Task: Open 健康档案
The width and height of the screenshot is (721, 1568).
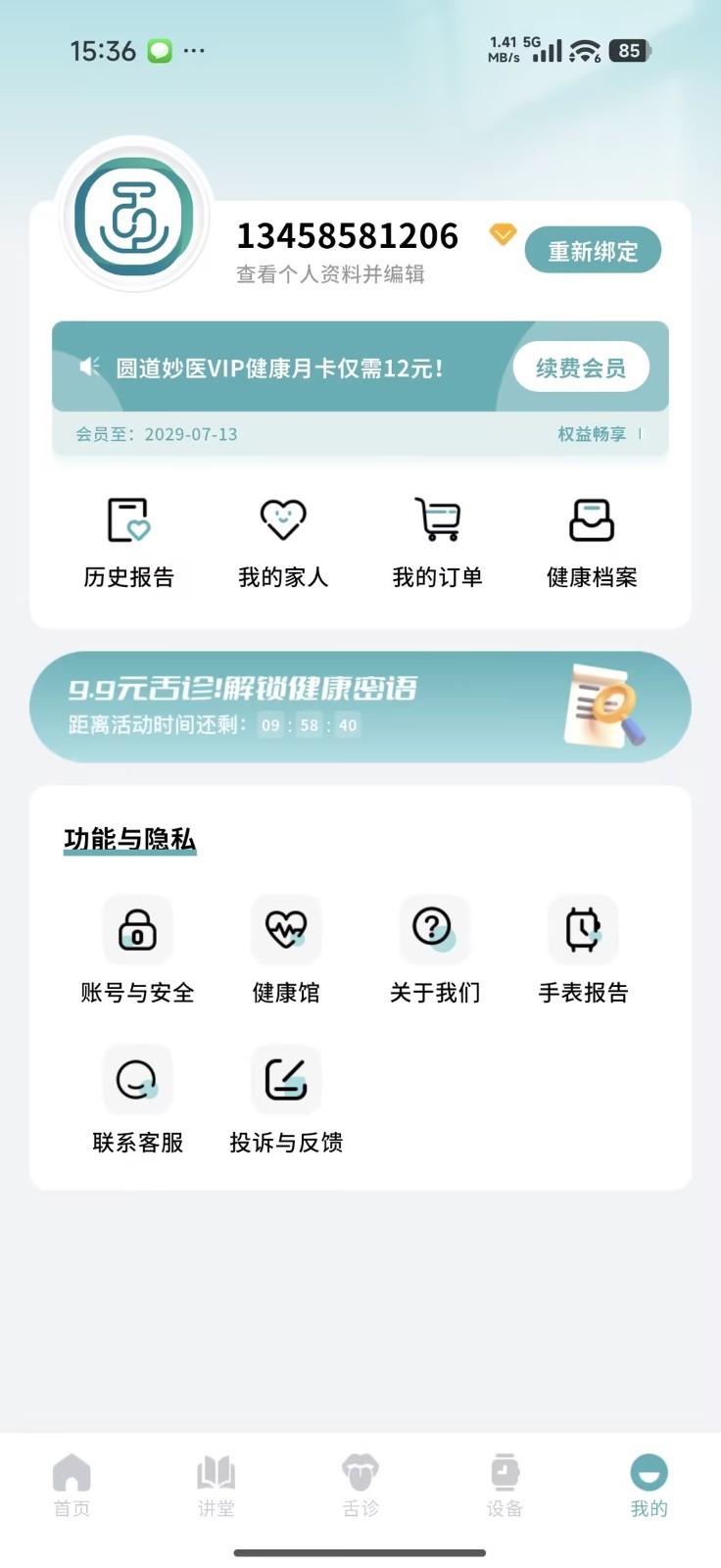Action: pos(592,544)
